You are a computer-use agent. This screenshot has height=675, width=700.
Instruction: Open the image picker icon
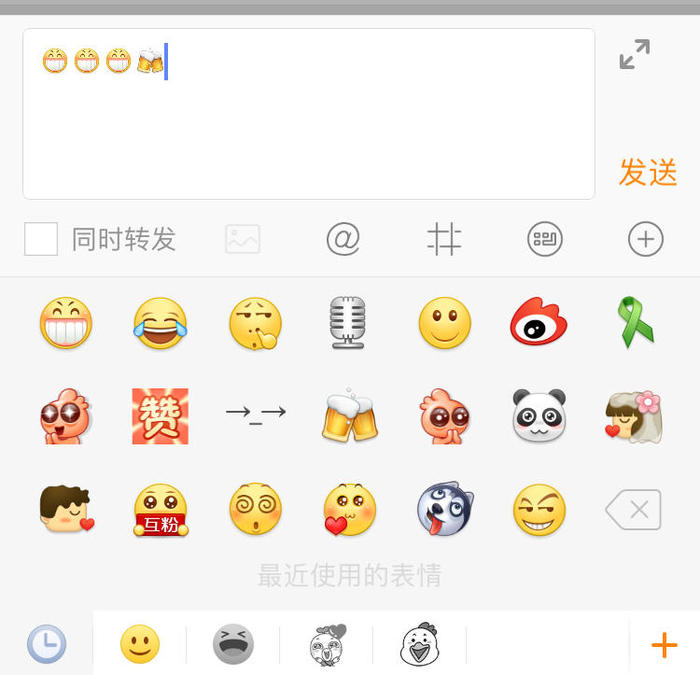[x=242, y=239]
